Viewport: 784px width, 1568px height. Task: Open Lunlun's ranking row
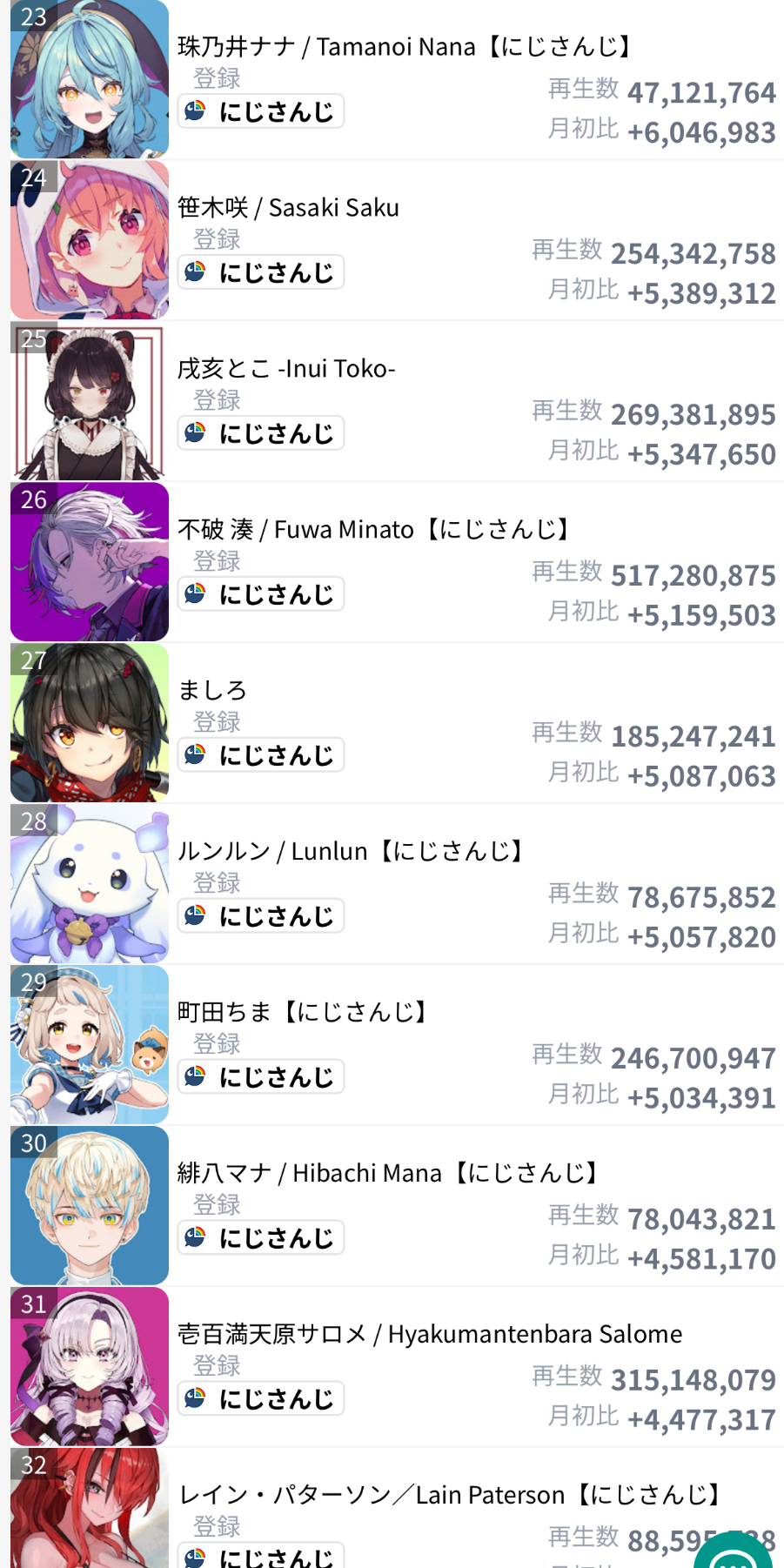[x=351, y=851]
